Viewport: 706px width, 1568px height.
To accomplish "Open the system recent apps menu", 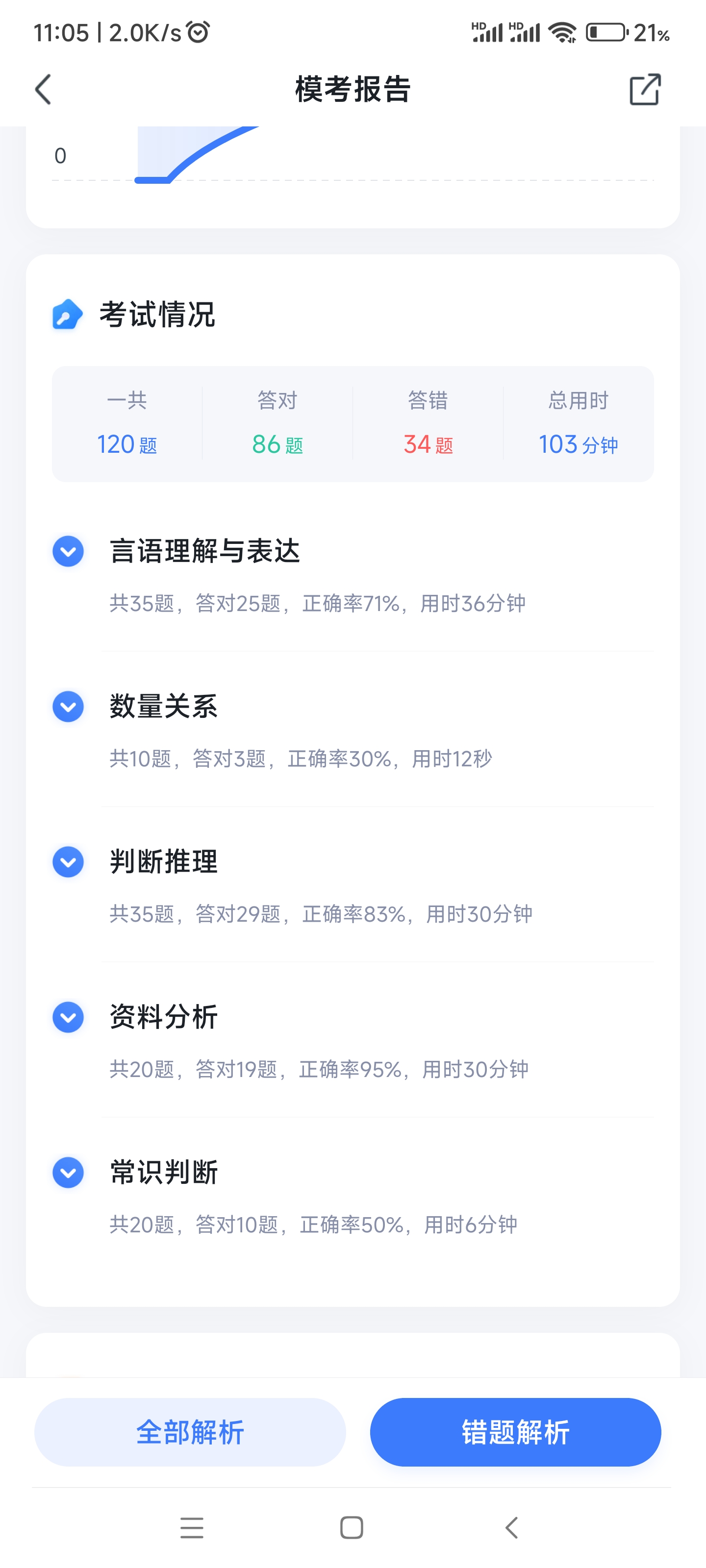I will 192,1528.
